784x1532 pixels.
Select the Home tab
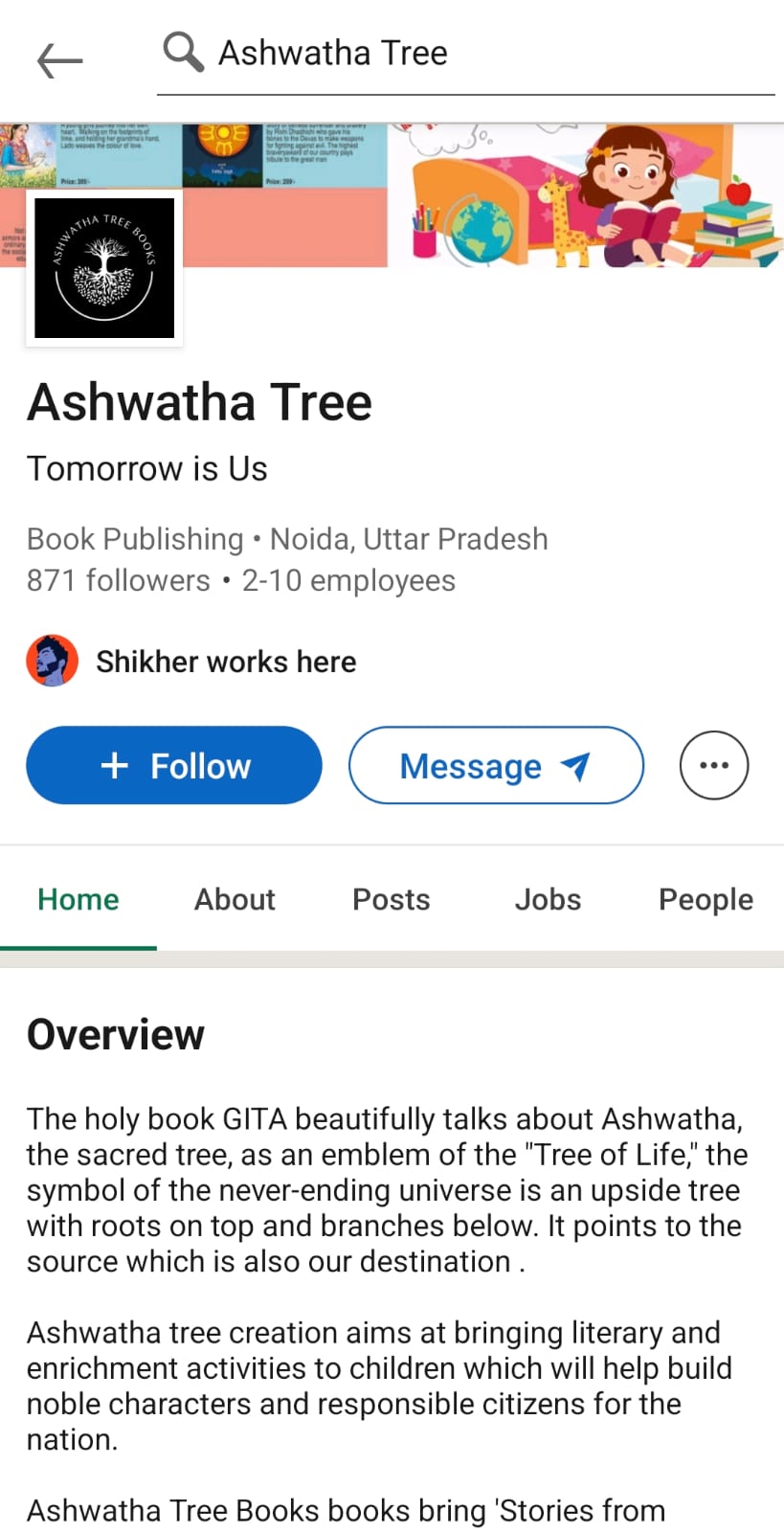(x=78, y=899)
